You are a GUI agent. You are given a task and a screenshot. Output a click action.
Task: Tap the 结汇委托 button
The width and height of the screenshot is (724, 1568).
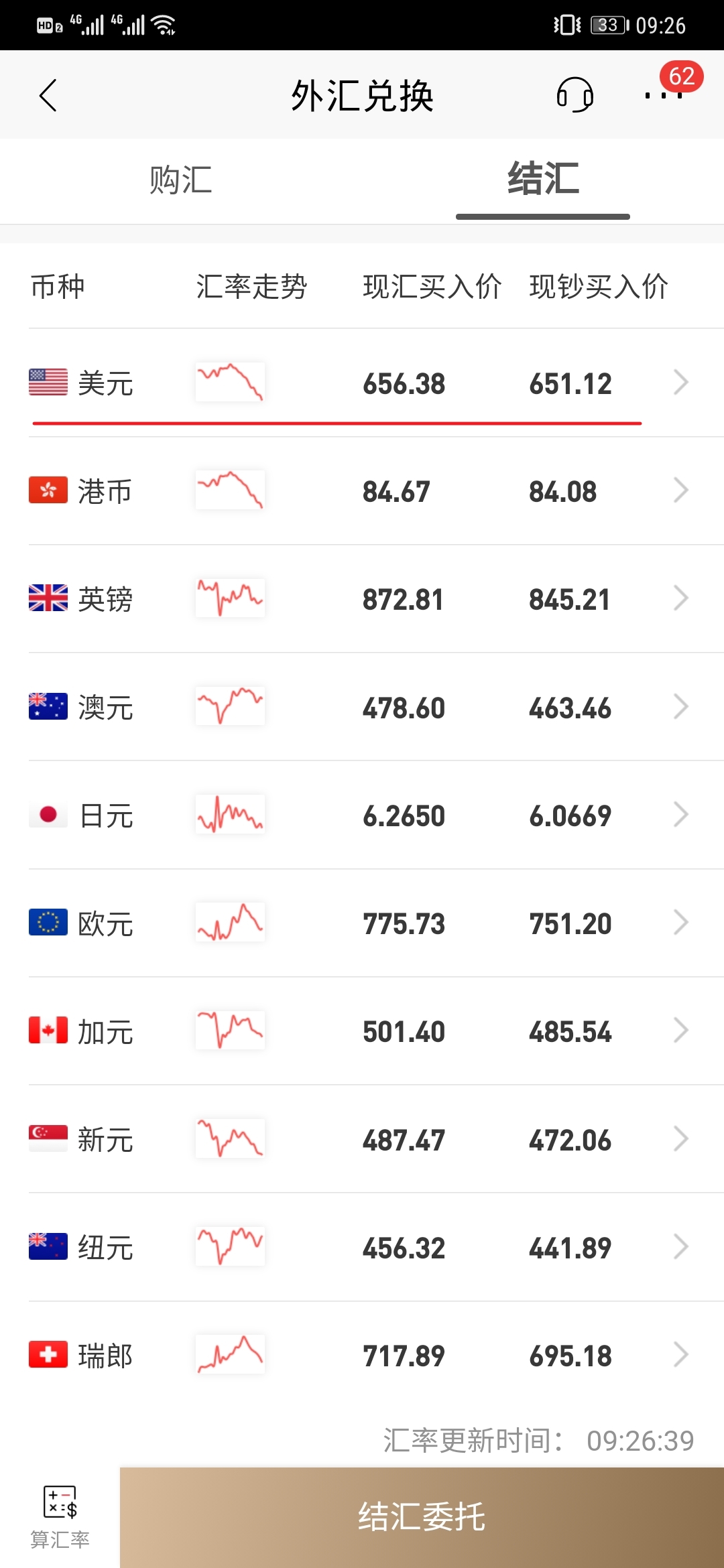422,1518
